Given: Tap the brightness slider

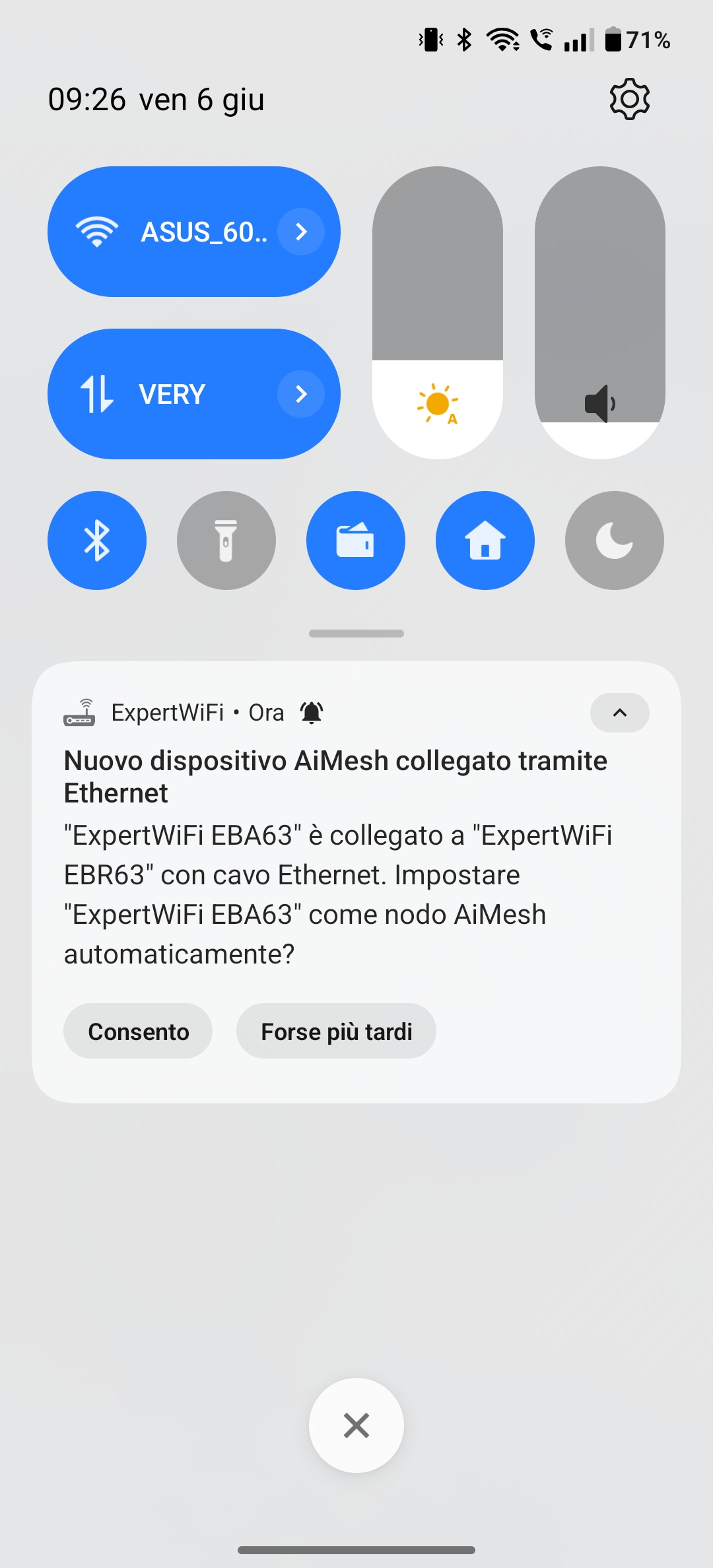Looking at the screenshot, I should pyautogui.click(x=438, y=313).
